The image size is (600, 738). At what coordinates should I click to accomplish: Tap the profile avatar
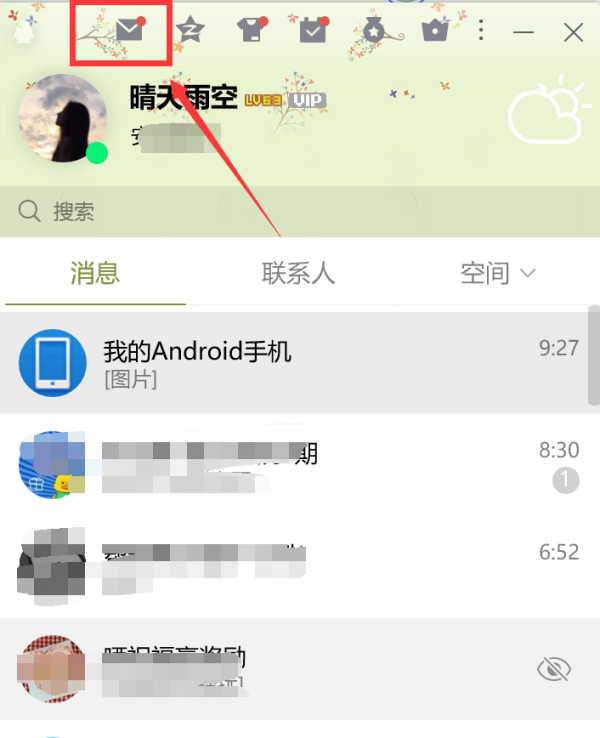click(x=62, y=118)
